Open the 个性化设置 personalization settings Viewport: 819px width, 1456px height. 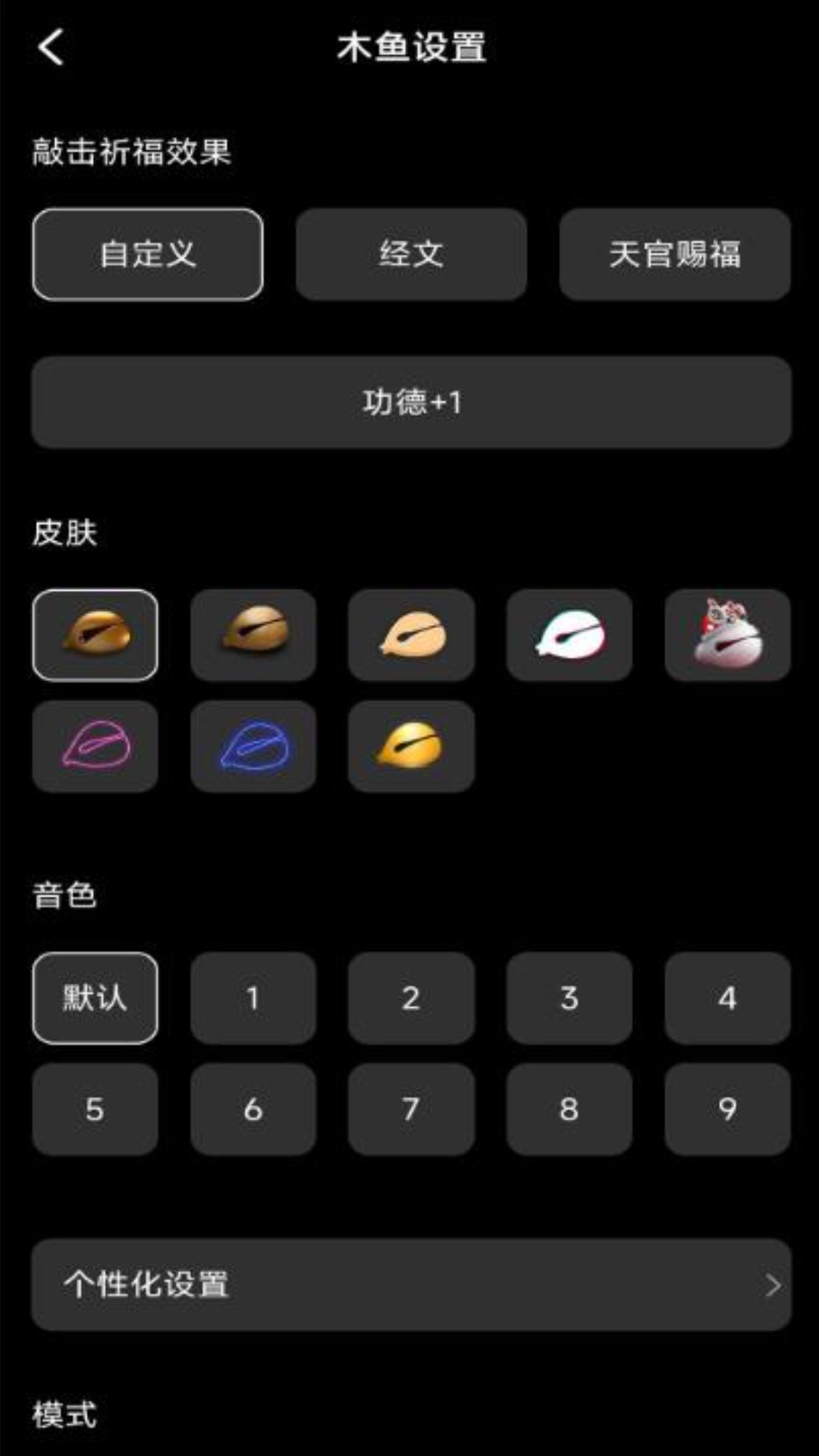(409, 1285)
